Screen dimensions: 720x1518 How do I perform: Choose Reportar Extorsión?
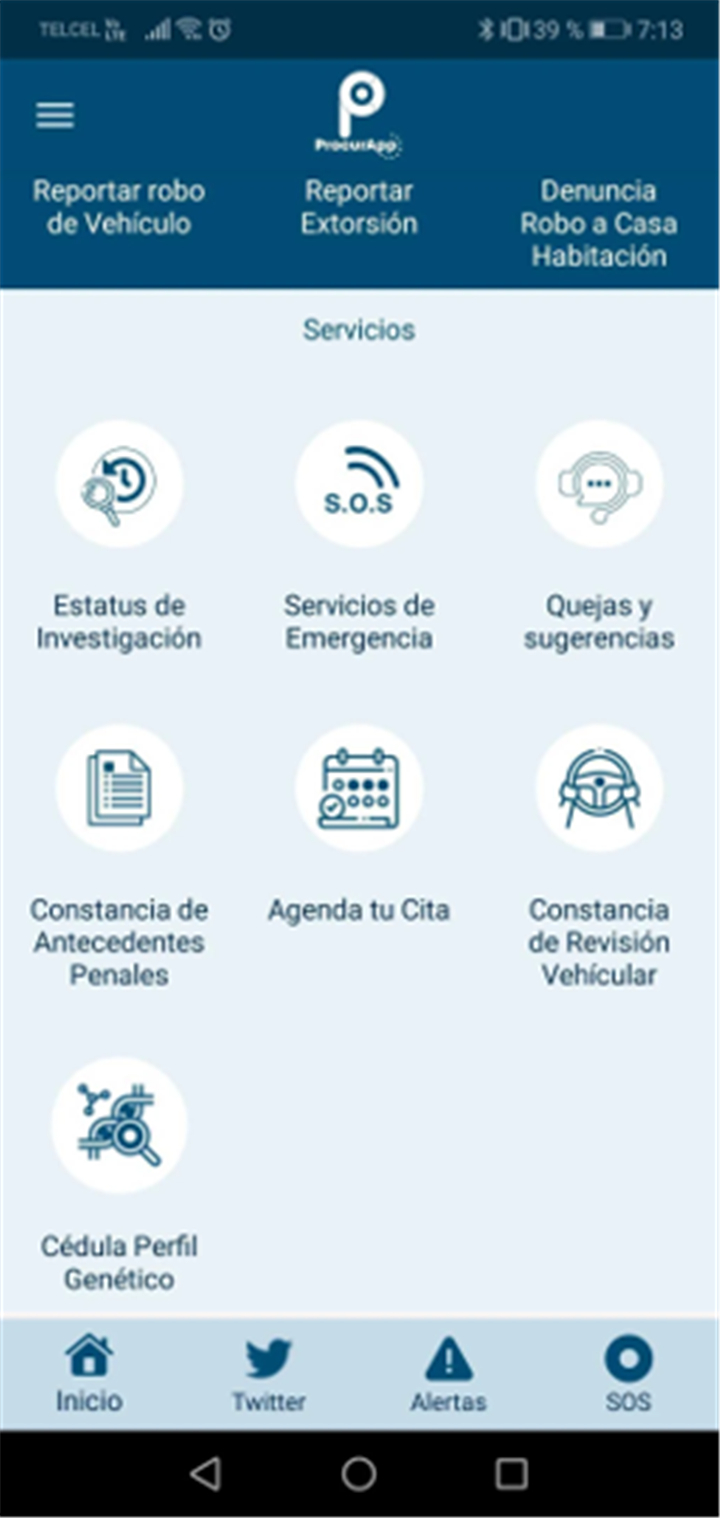[359, 207]
